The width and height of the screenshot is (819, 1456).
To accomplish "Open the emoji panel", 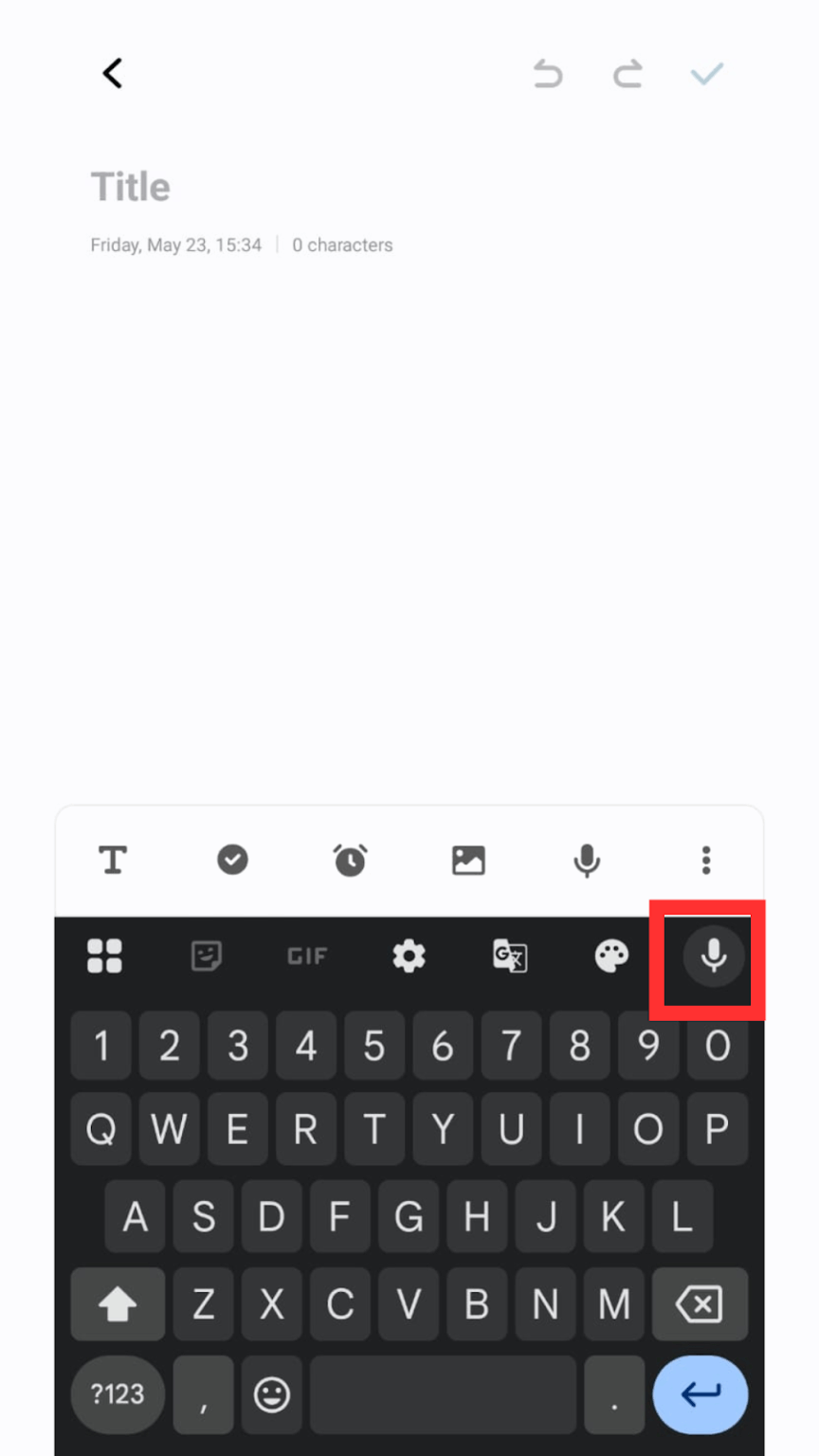I will click(271, 1394).
